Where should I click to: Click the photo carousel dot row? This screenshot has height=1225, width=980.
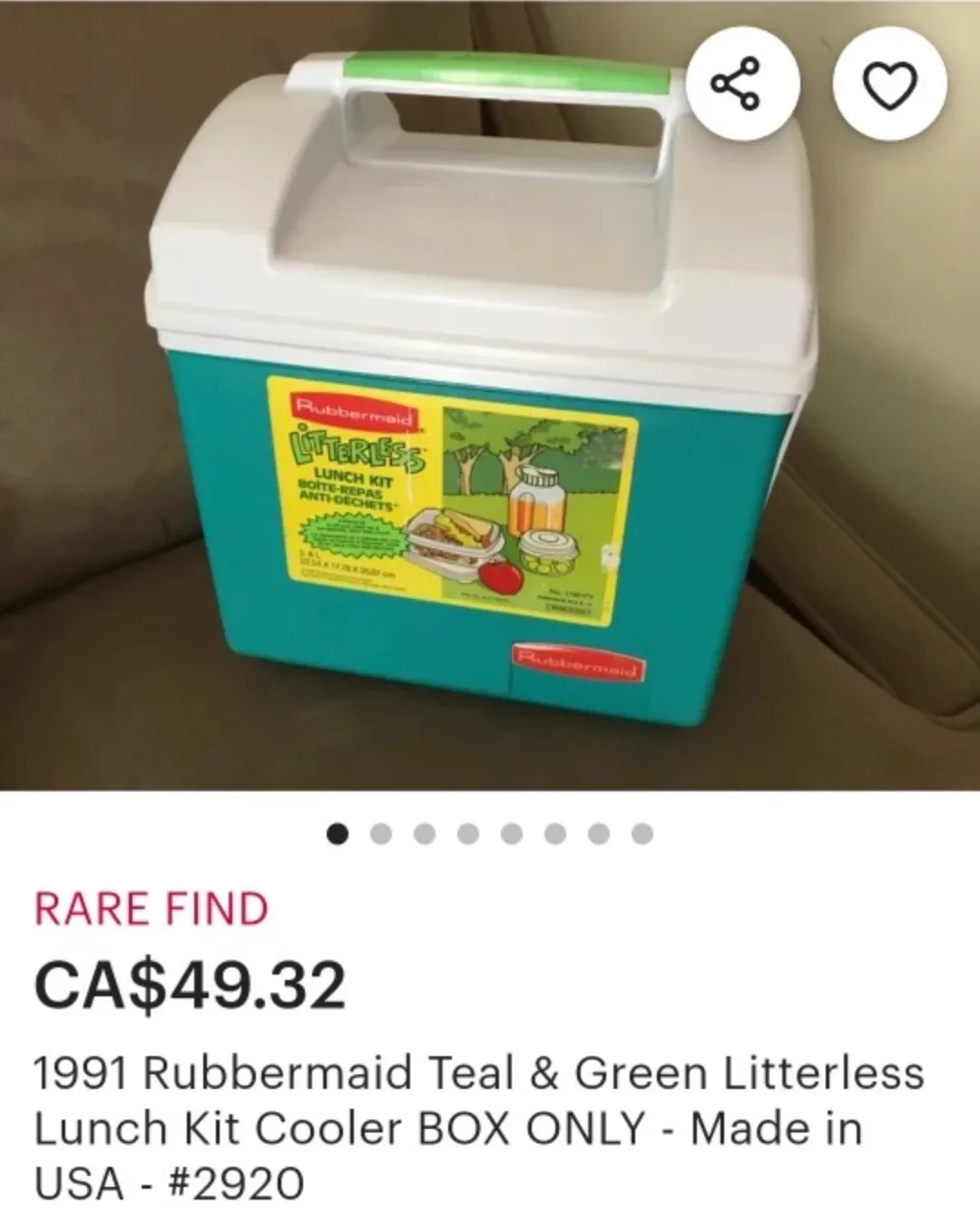pos(489,828)
